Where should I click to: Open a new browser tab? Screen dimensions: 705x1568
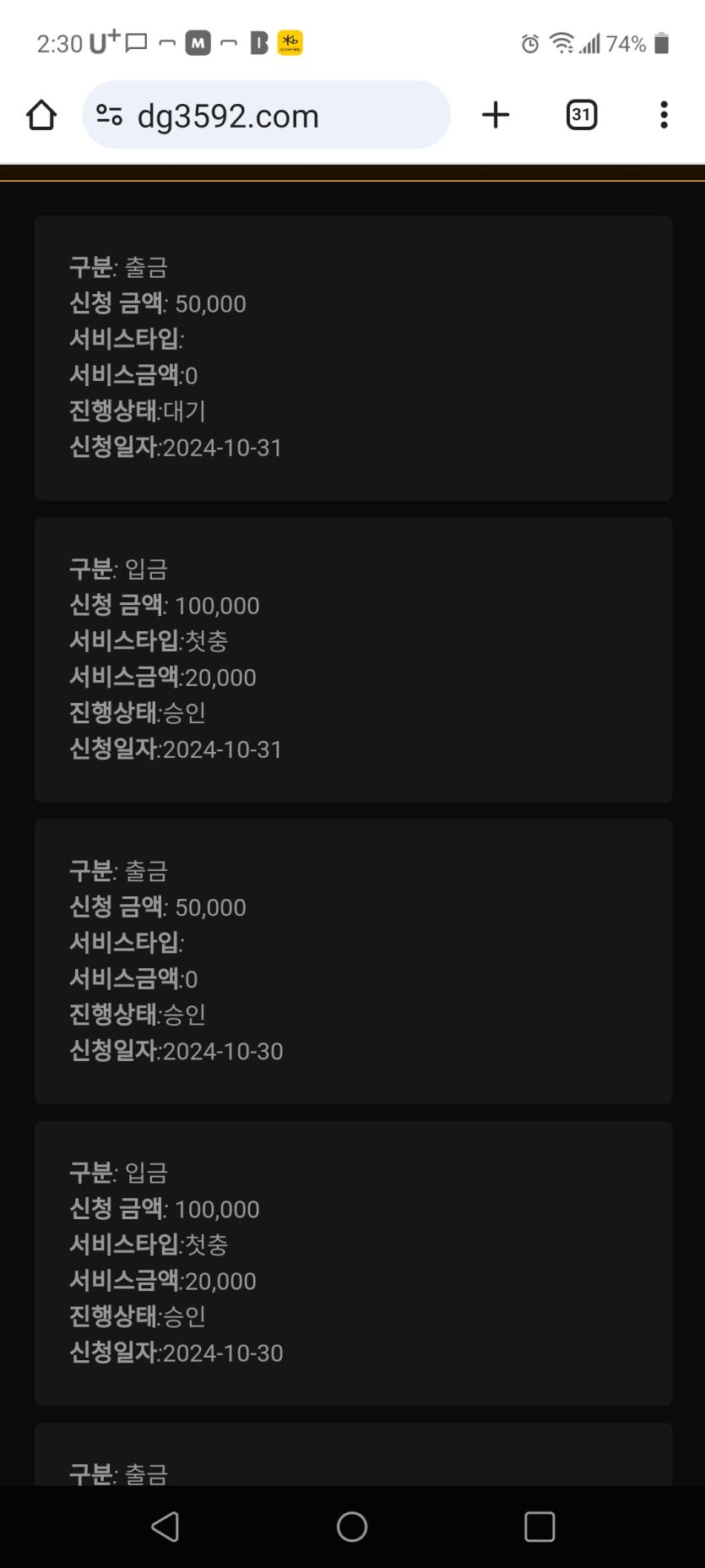[x=496, y=115]
